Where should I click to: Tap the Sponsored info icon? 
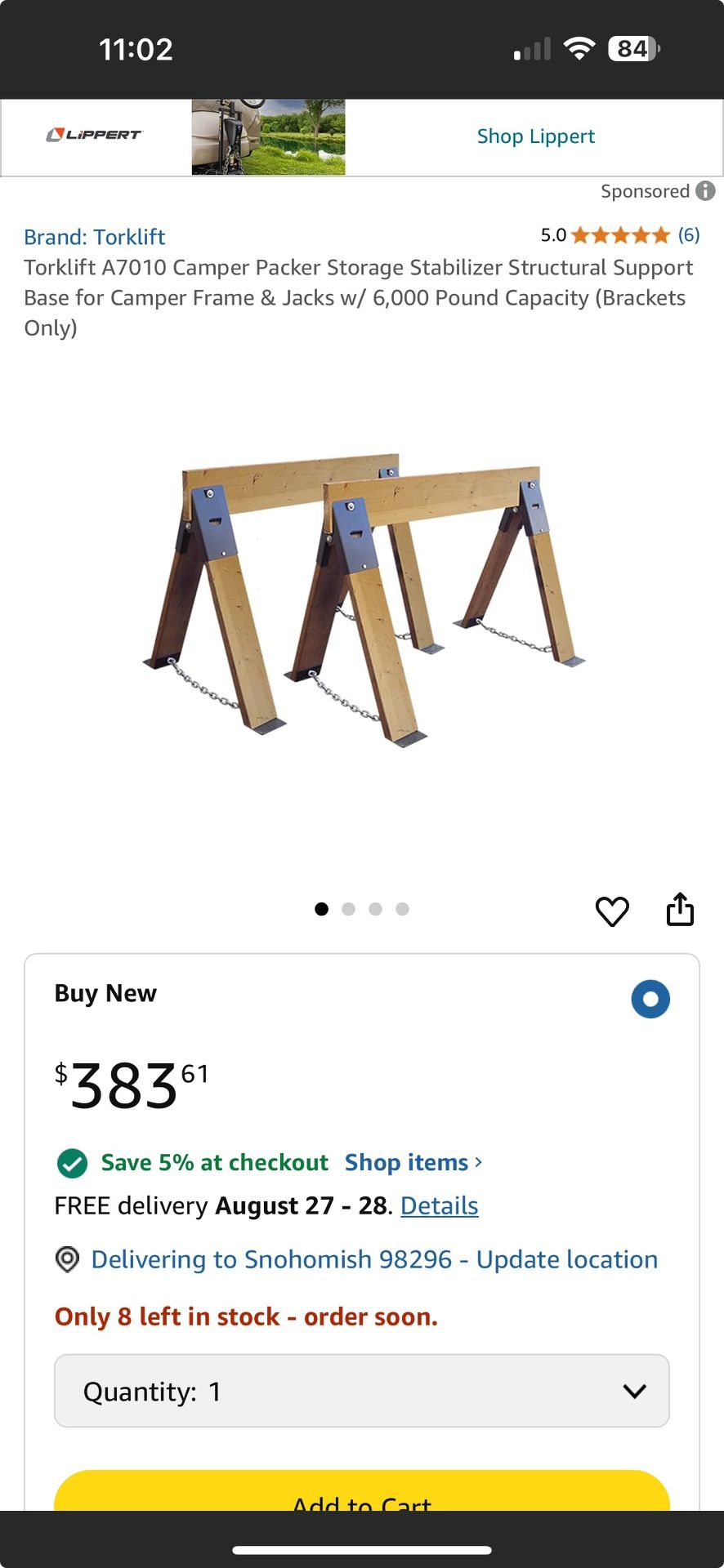[x=705, y=191]
